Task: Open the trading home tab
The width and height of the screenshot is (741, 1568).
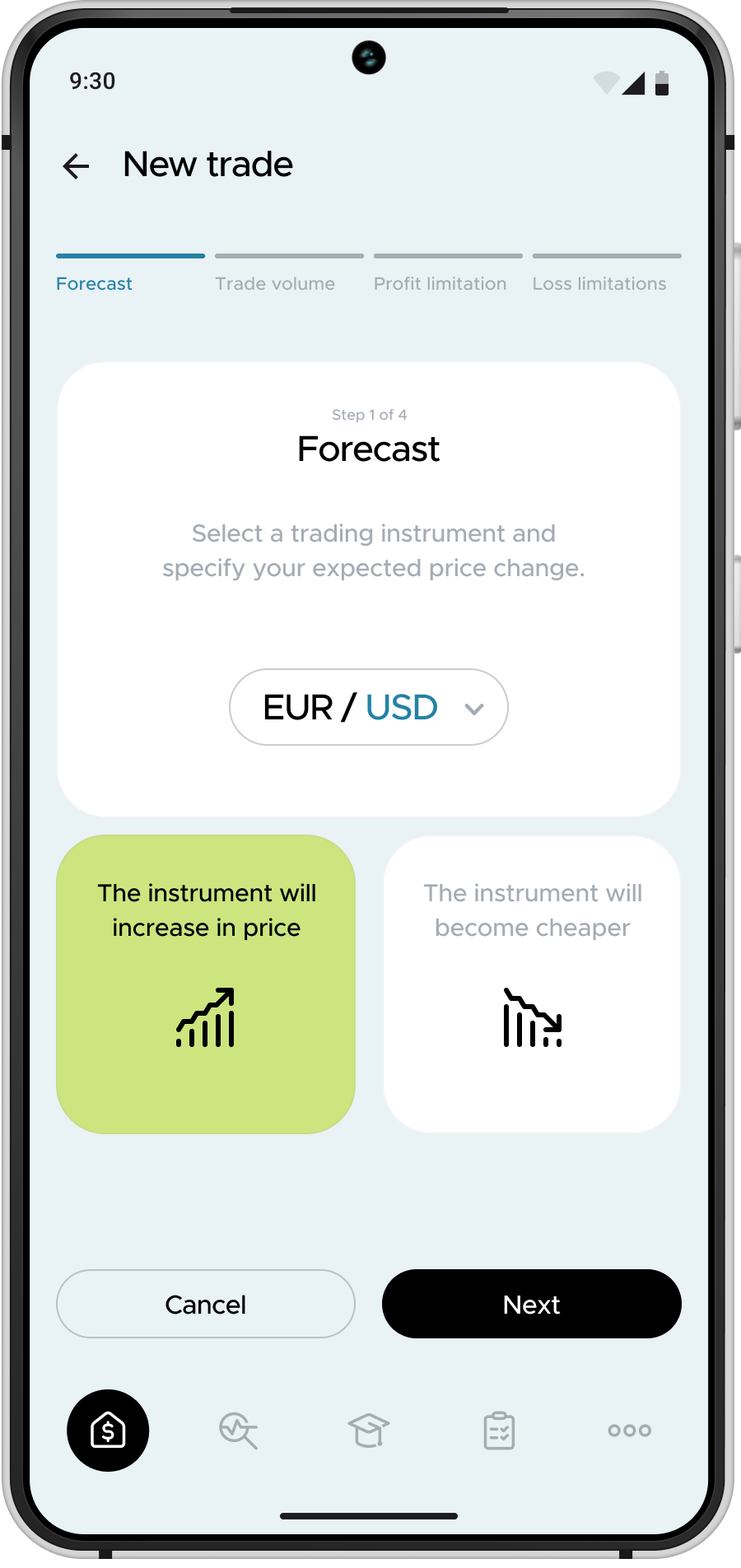Action: coord(108,1431)
